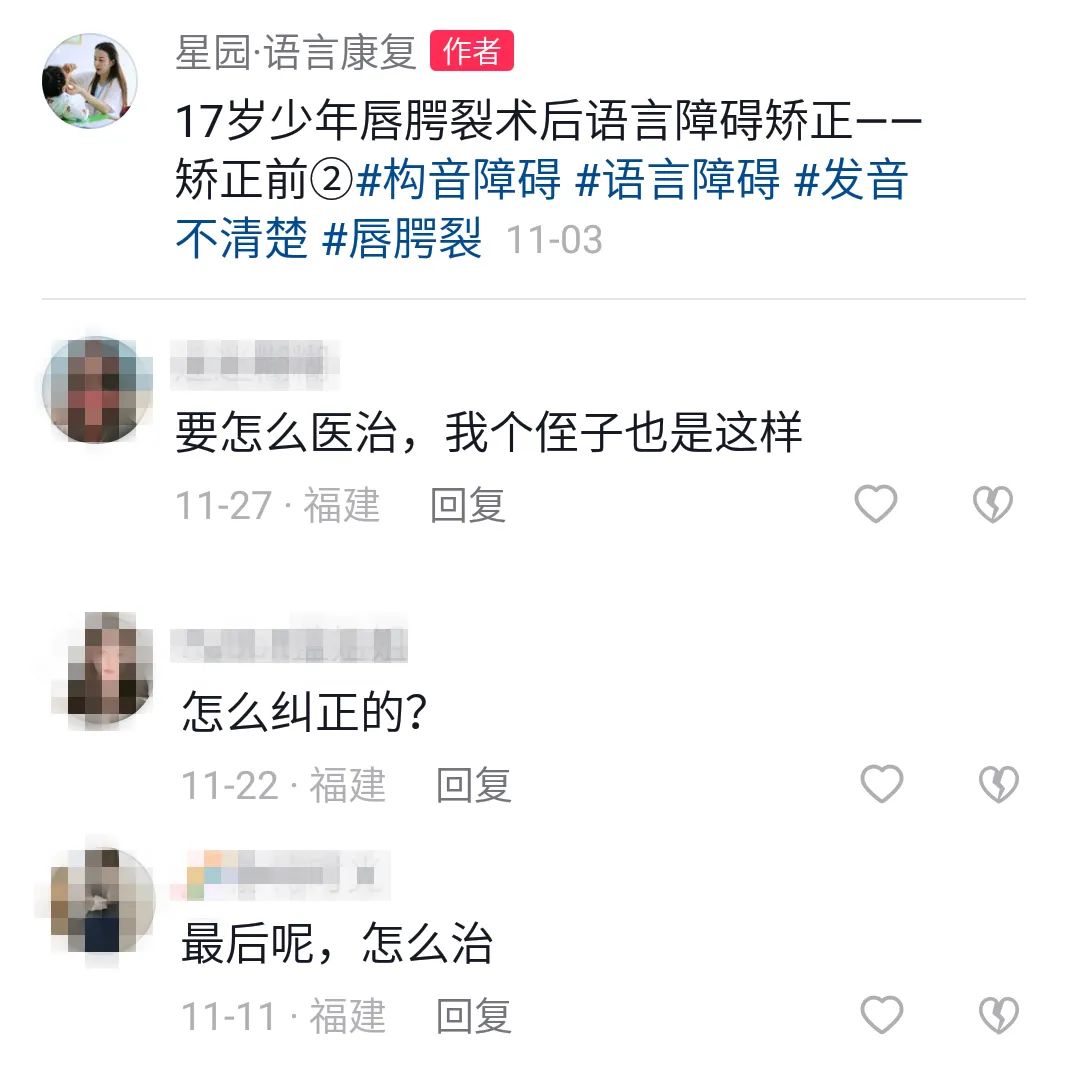Dislike the comment 要怎么医治，我个侄子也是这样
The image size is (1080, 1065).
992,505
